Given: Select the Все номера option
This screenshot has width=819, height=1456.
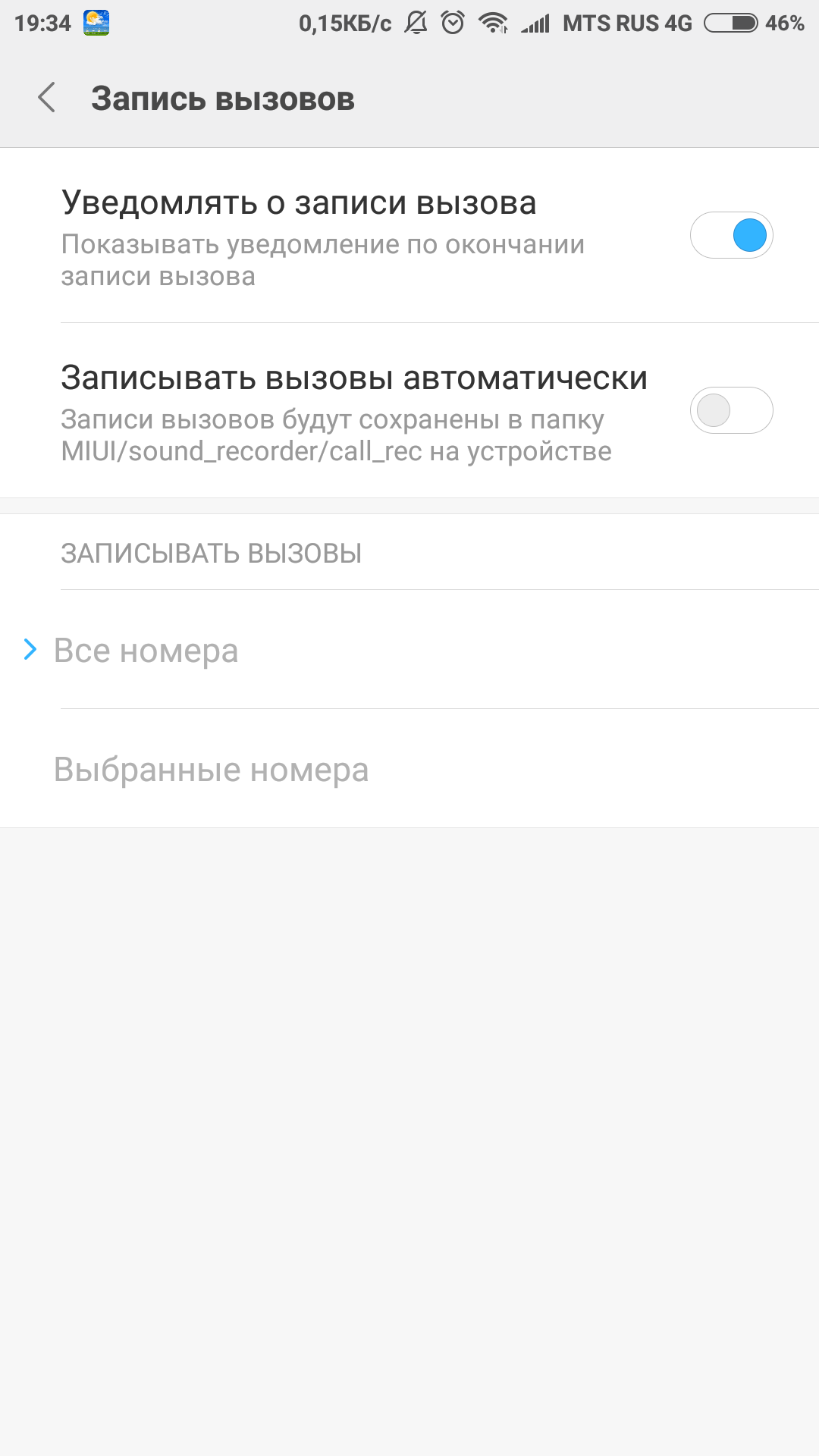Looking at the screenshot, I should pos(146,651).
